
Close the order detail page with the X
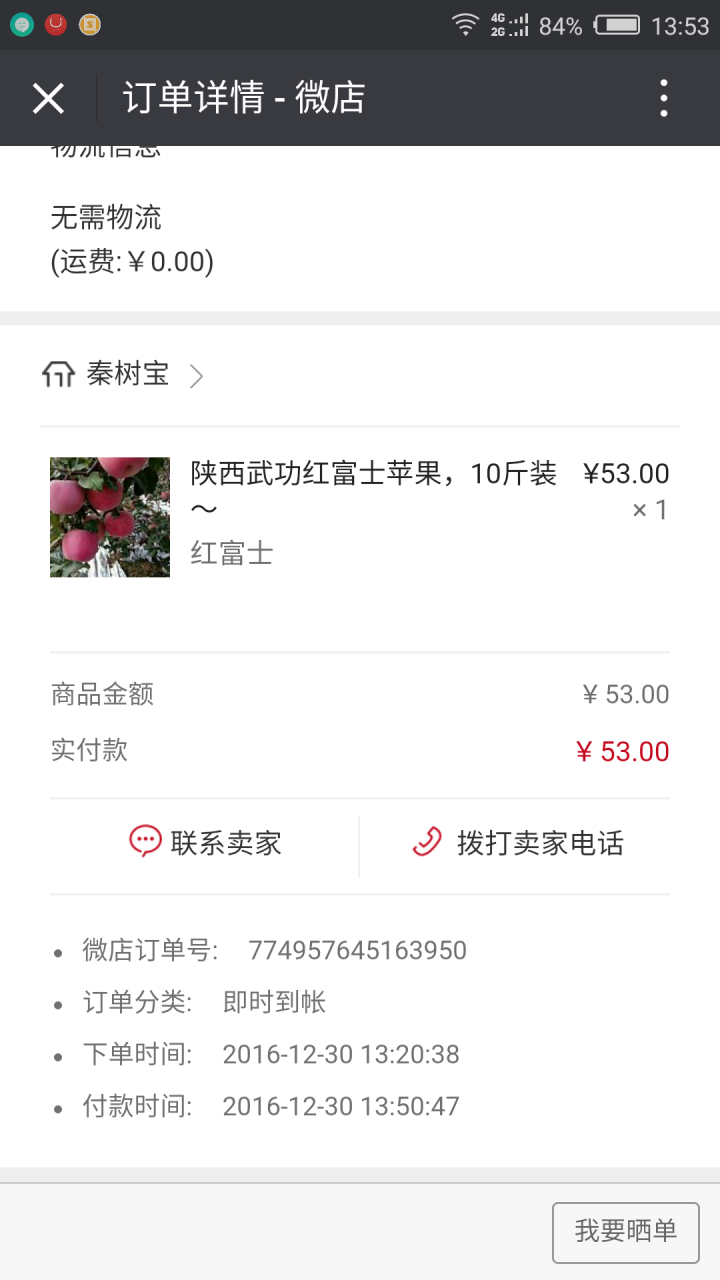[x=48, y=98]
